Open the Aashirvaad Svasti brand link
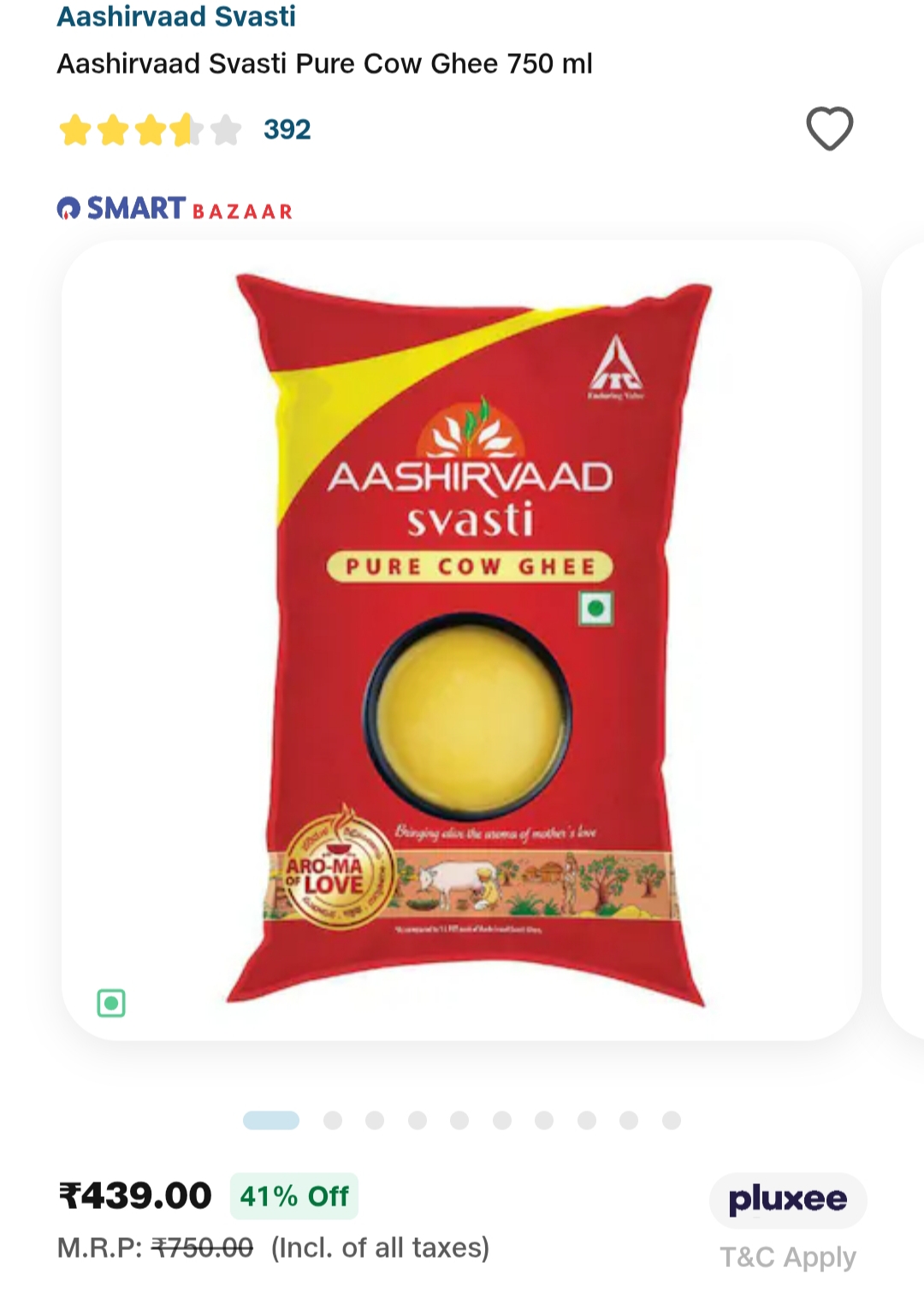Screen dimensions: 924x1315 (x=176, y=16)
